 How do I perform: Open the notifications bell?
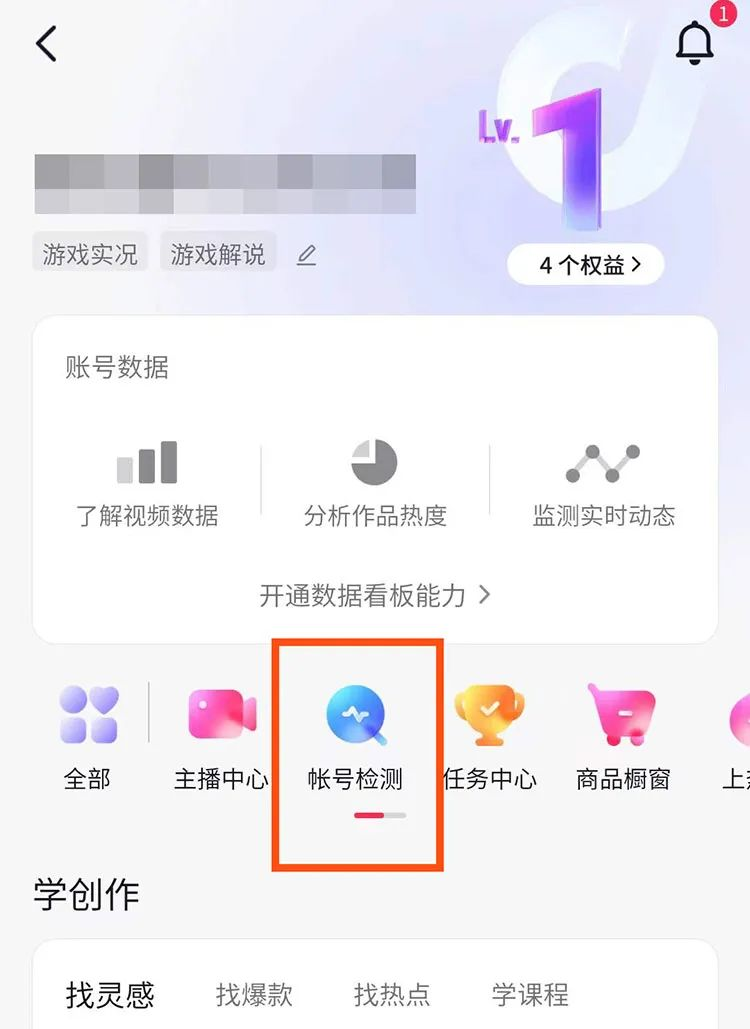(x=694, y=44)
